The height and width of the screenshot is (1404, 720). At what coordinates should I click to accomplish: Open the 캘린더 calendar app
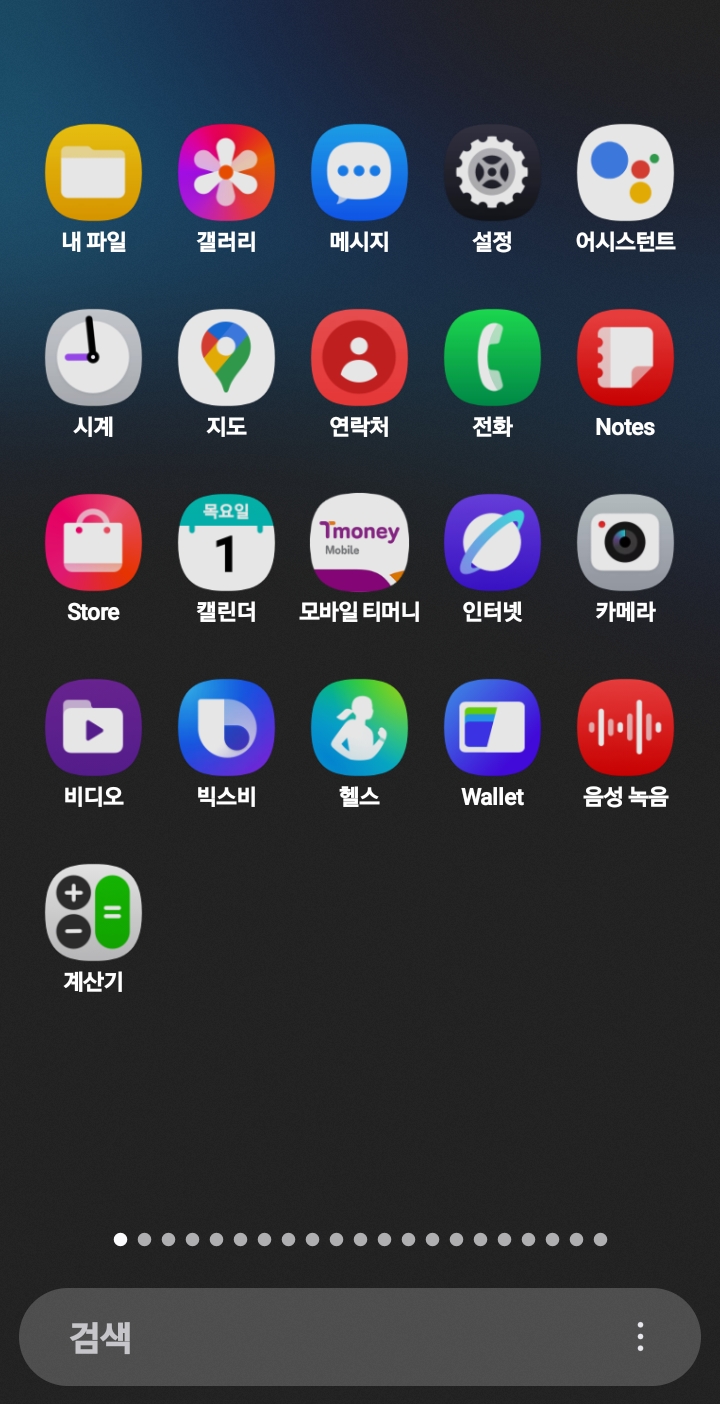(226, 542)
